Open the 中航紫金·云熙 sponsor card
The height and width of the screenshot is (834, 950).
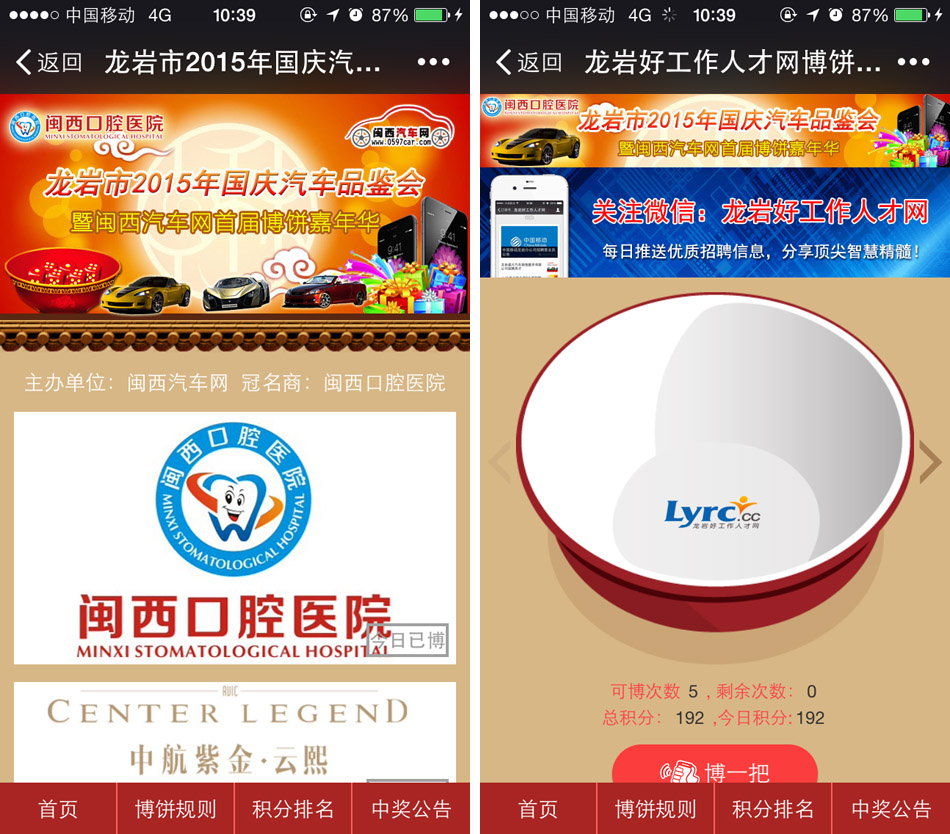click(x=234, y=732)
